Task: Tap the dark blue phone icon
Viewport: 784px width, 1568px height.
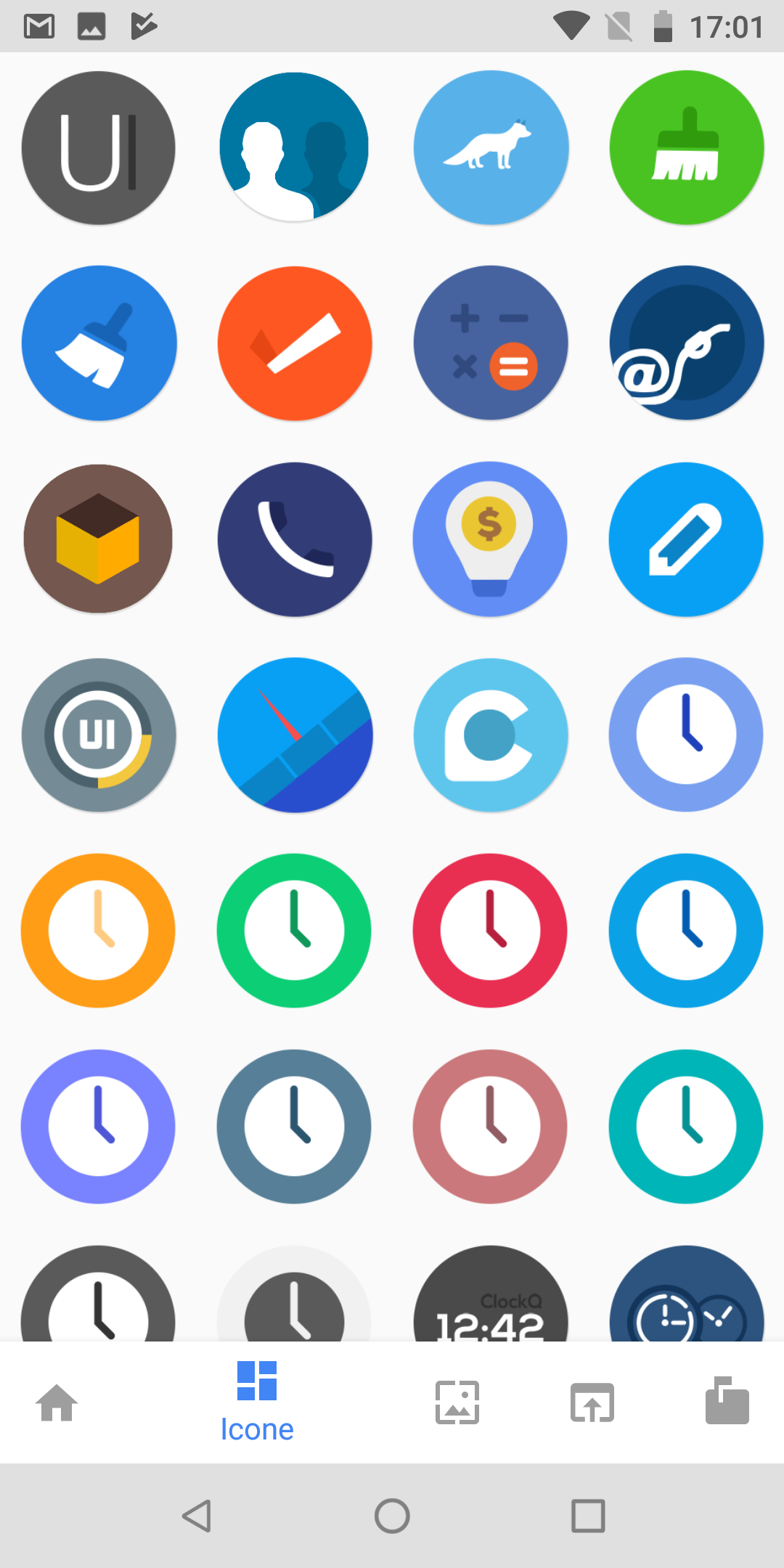Action: tap(295, 539)
